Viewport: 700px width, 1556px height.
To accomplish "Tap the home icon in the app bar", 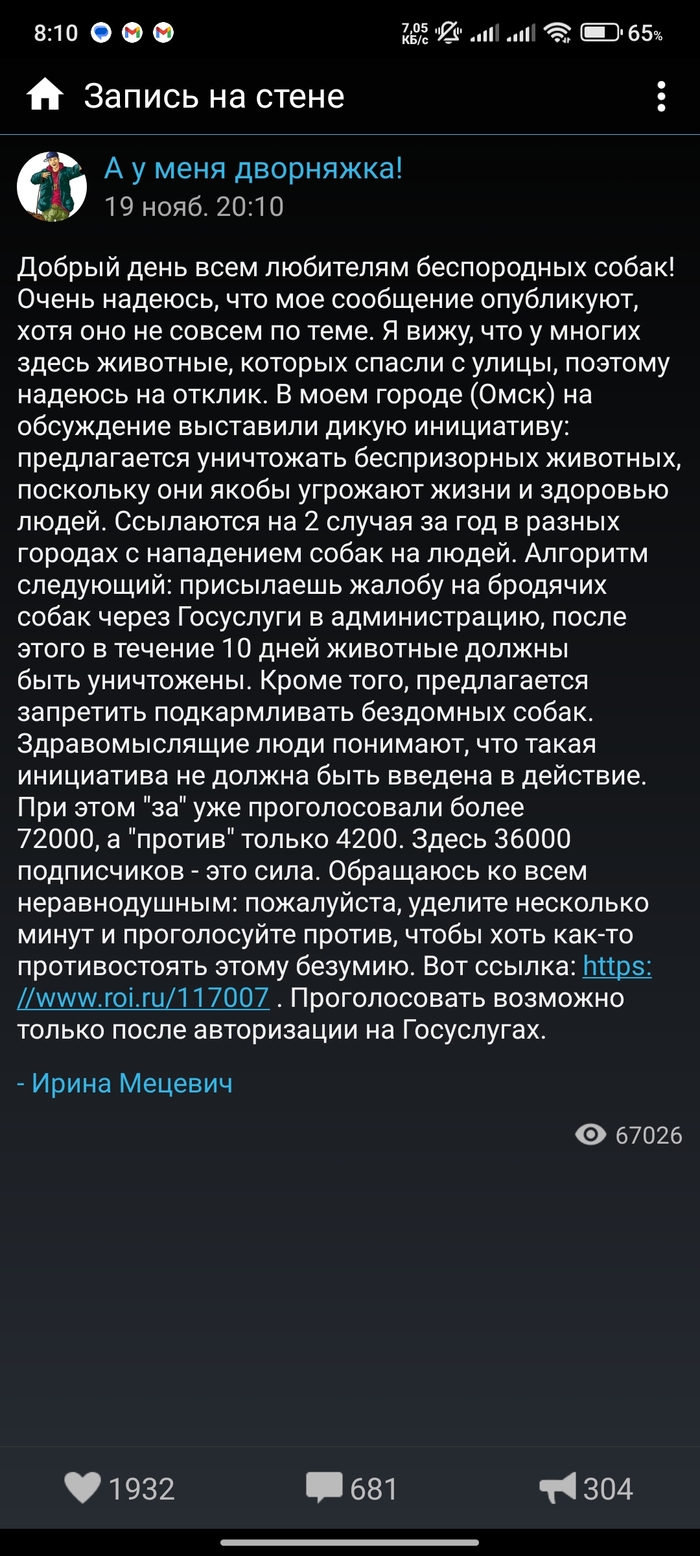I will coord(45,96).
